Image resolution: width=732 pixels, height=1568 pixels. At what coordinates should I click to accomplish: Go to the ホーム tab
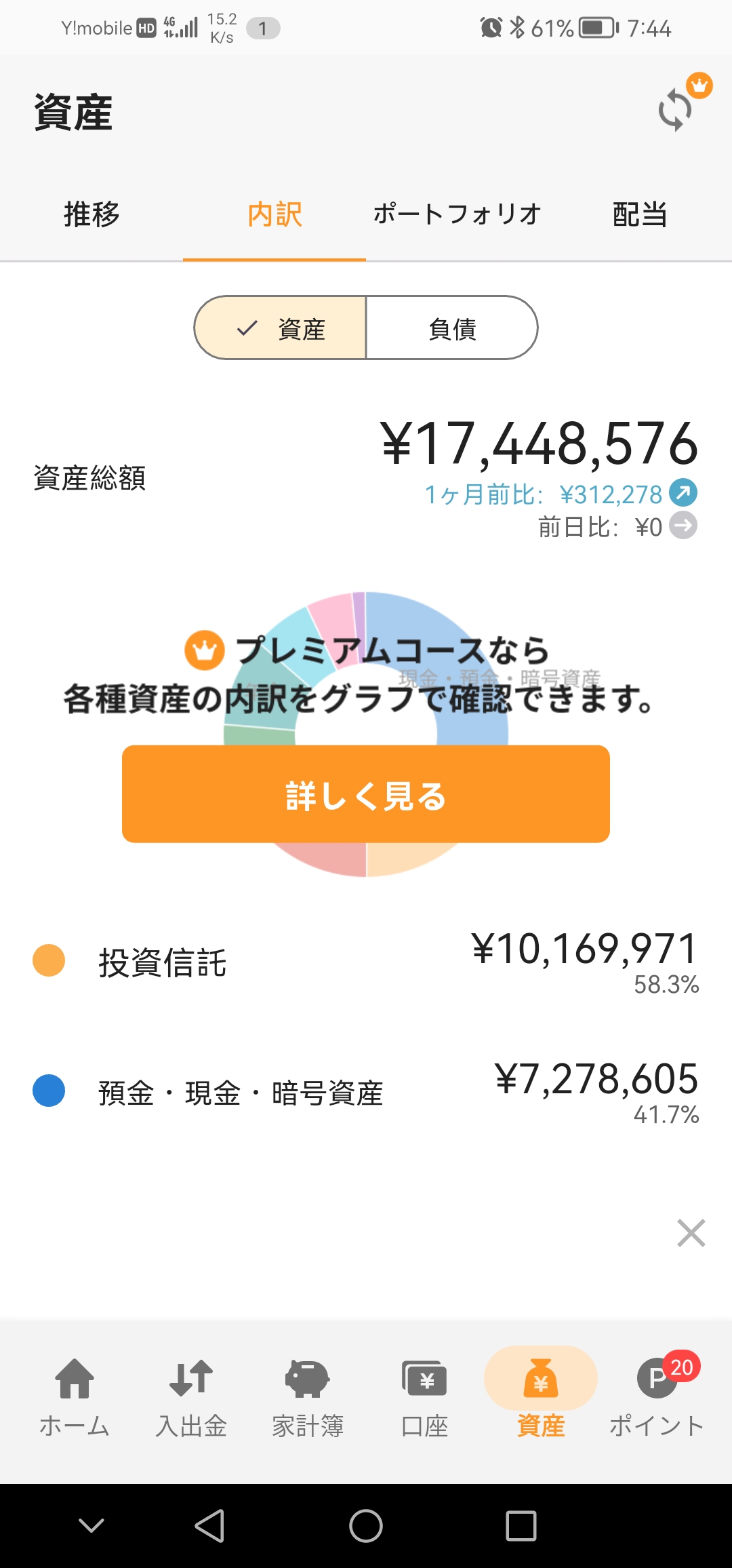(x=75, y=1397)
